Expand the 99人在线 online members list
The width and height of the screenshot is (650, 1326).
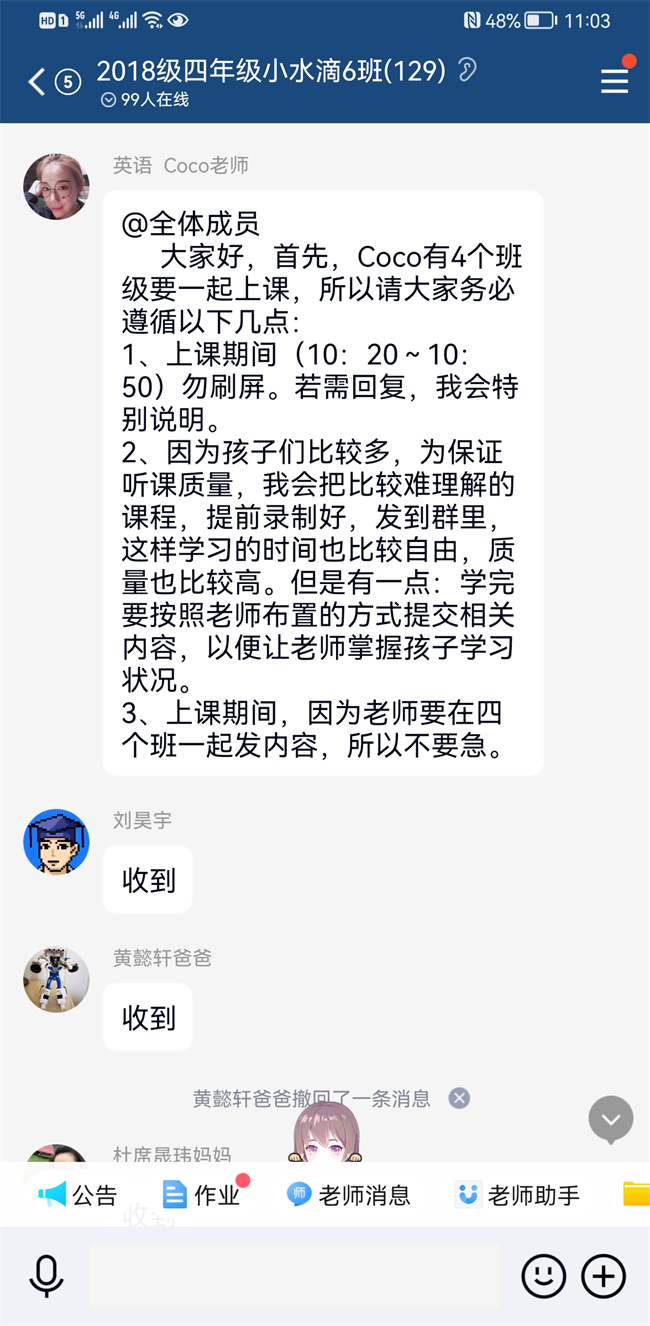tap(145, 100)
